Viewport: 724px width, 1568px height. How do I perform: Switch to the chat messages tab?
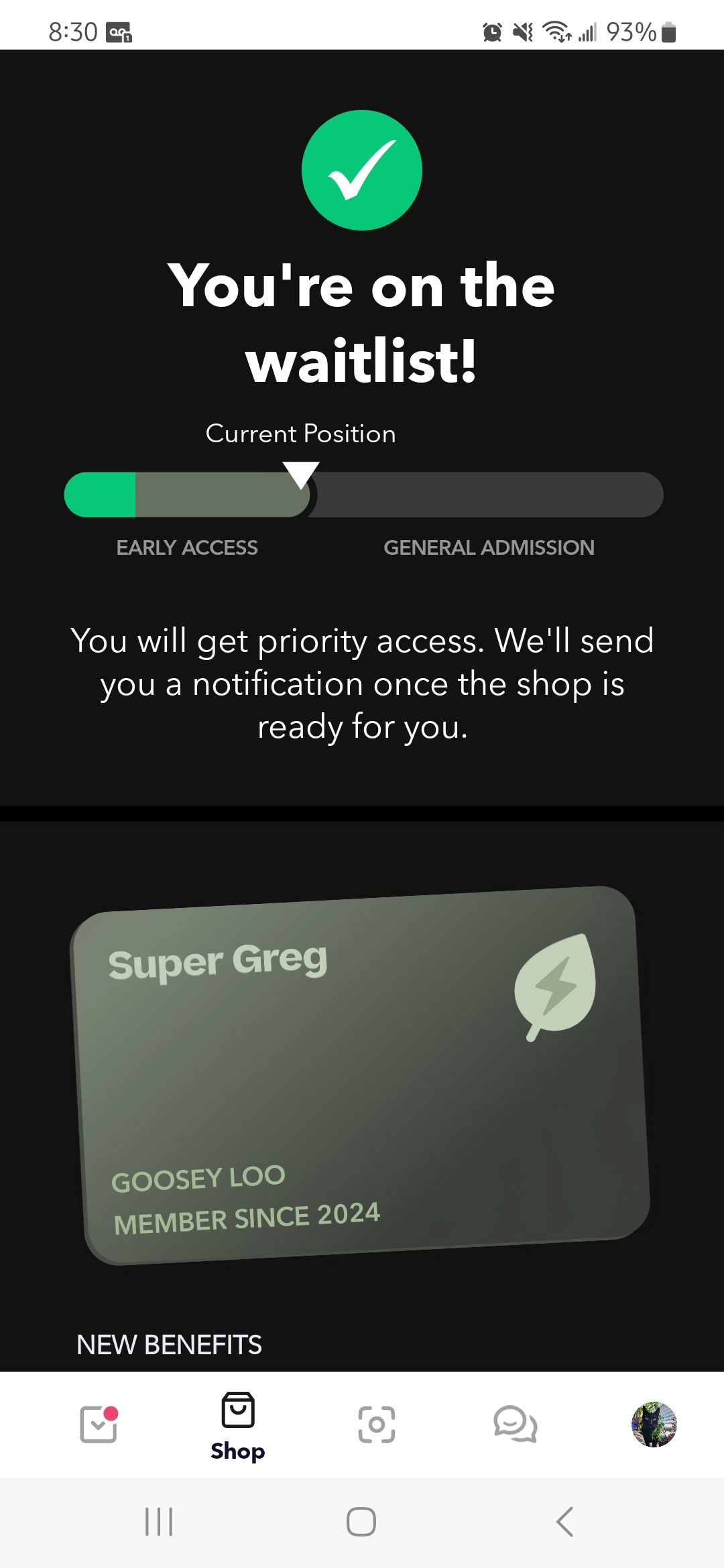515,1424
